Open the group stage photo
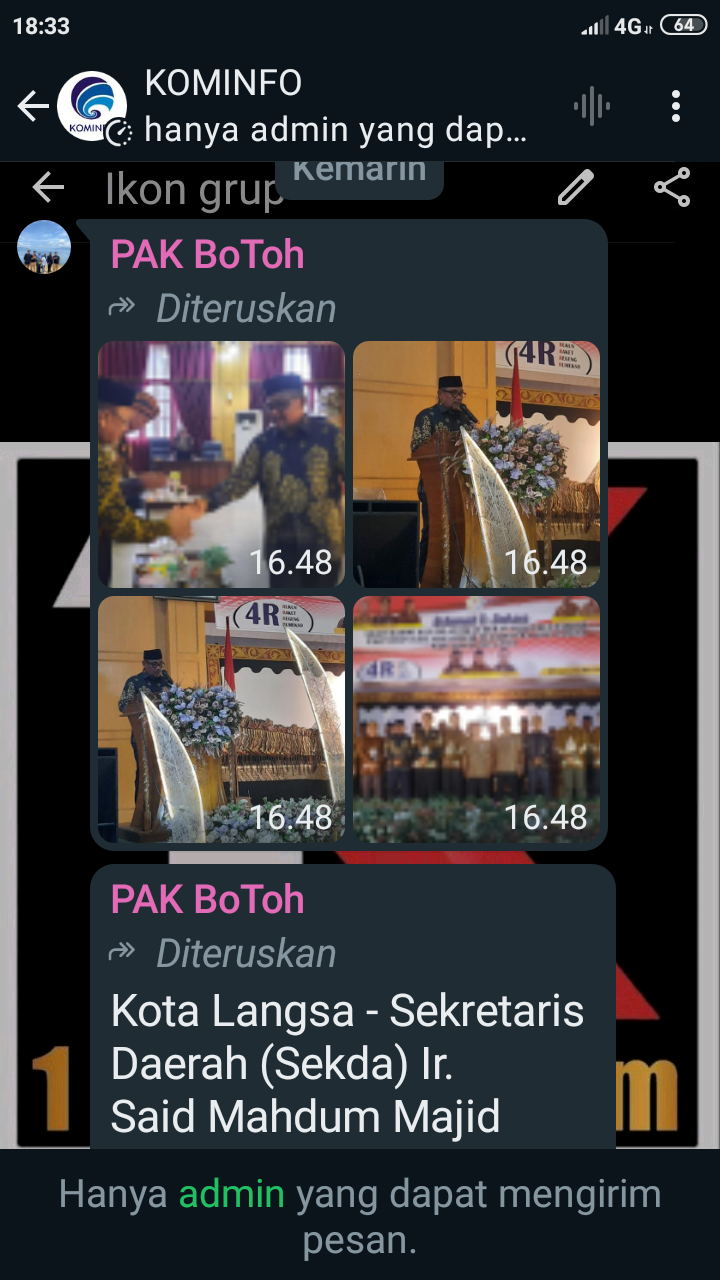Screen dimensions: 720x1280 coord(476,719)
